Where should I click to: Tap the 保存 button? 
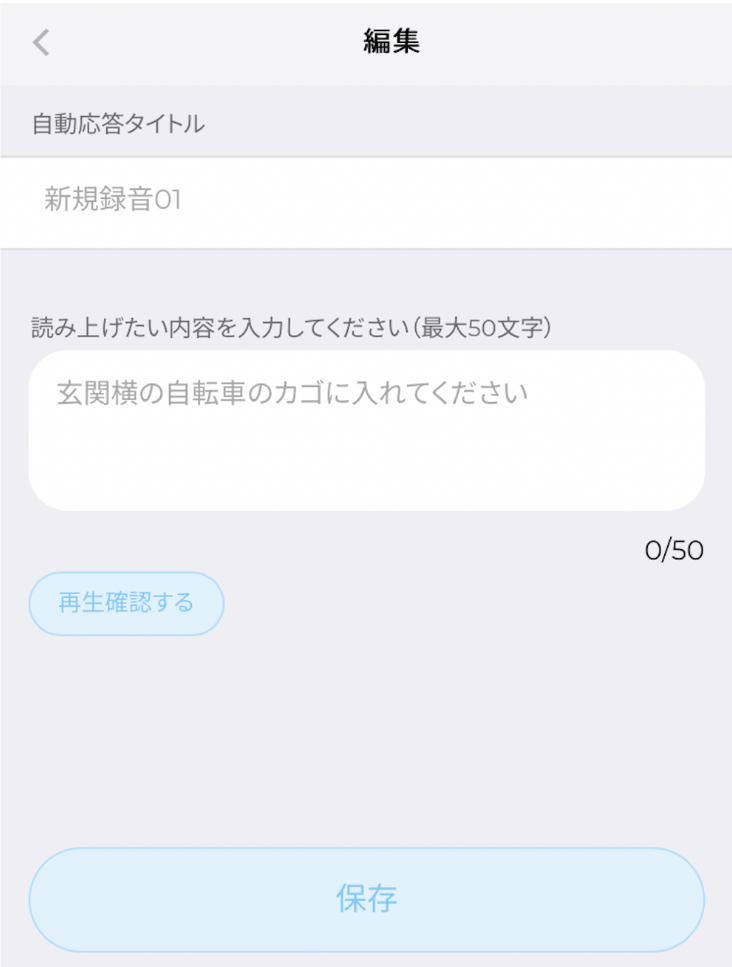(x=366, y=899)
